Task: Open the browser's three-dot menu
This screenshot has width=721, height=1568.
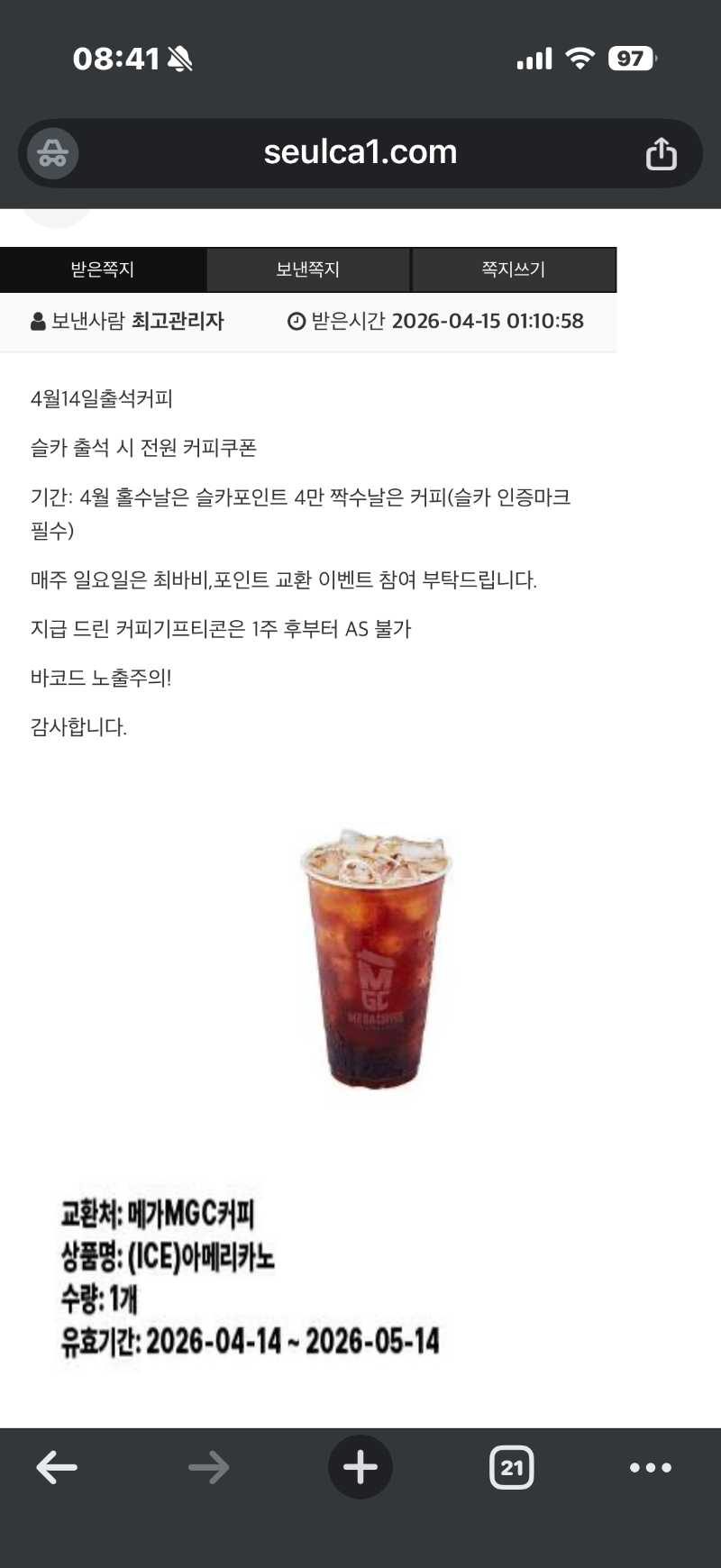Action: [x=650, y=1467]
